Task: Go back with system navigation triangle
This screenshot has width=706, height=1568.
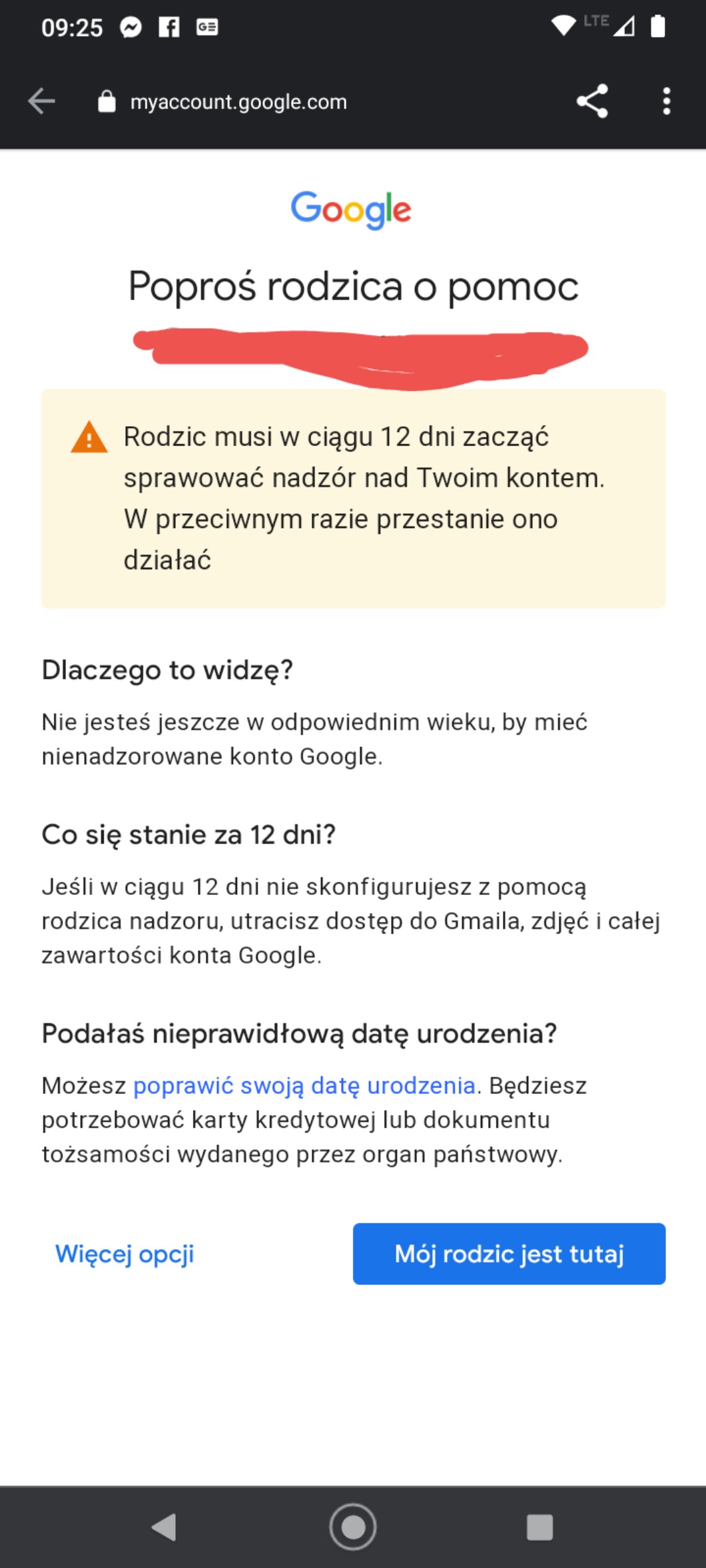Action: coord(165,1527)
